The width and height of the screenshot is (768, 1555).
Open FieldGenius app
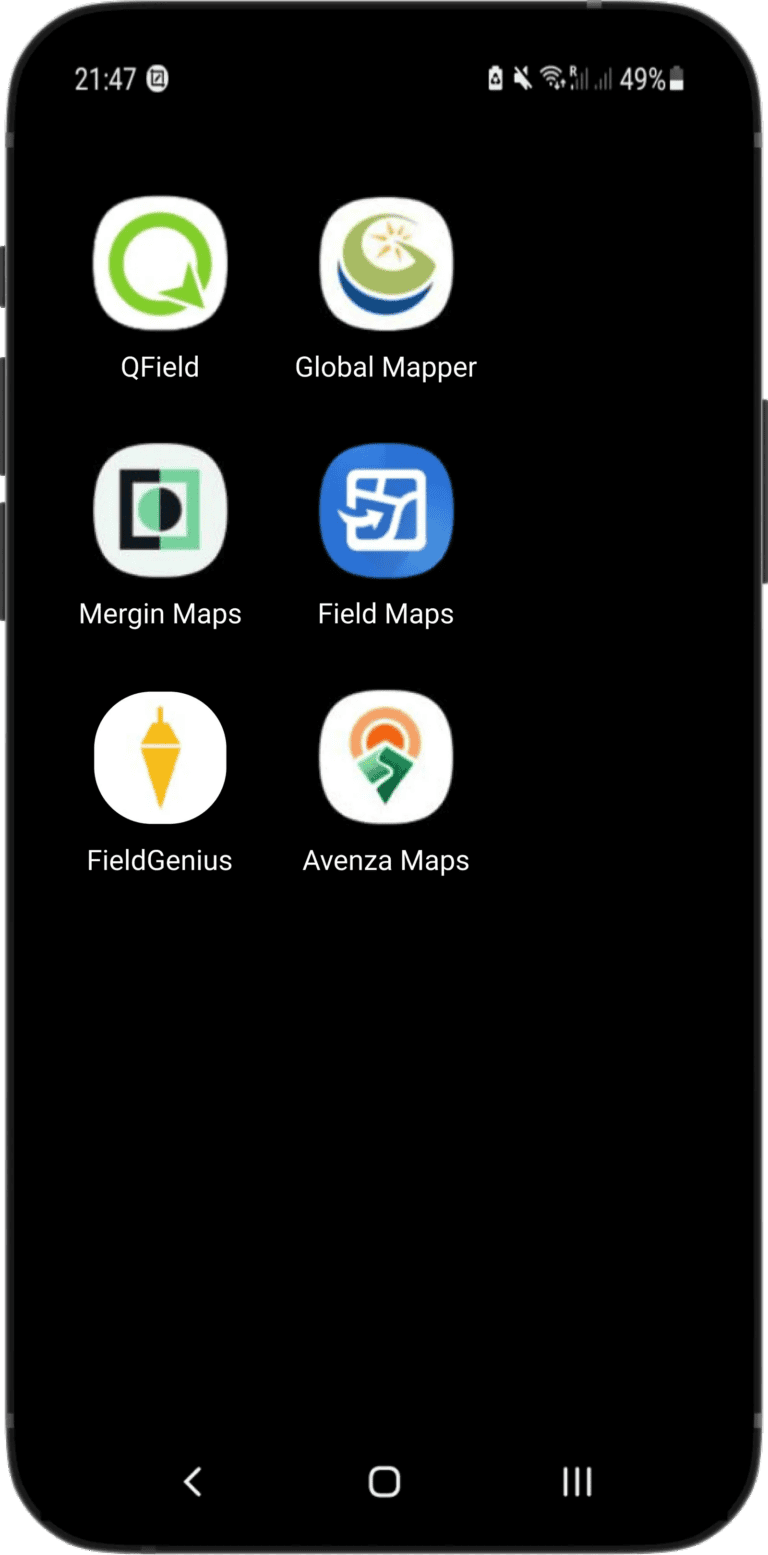[160, 757]
